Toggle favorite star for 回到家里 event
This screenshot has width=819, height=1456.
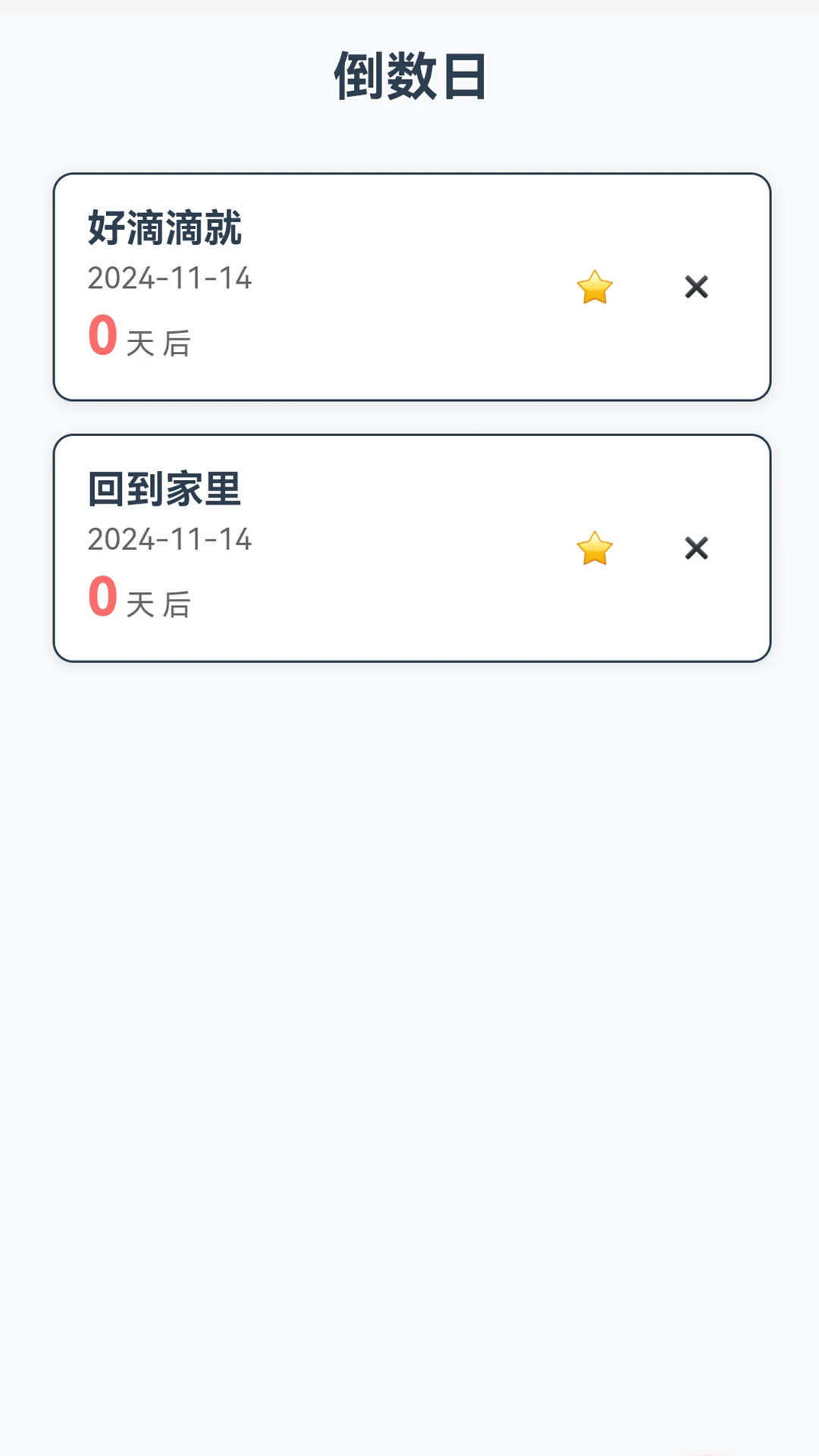595,549
